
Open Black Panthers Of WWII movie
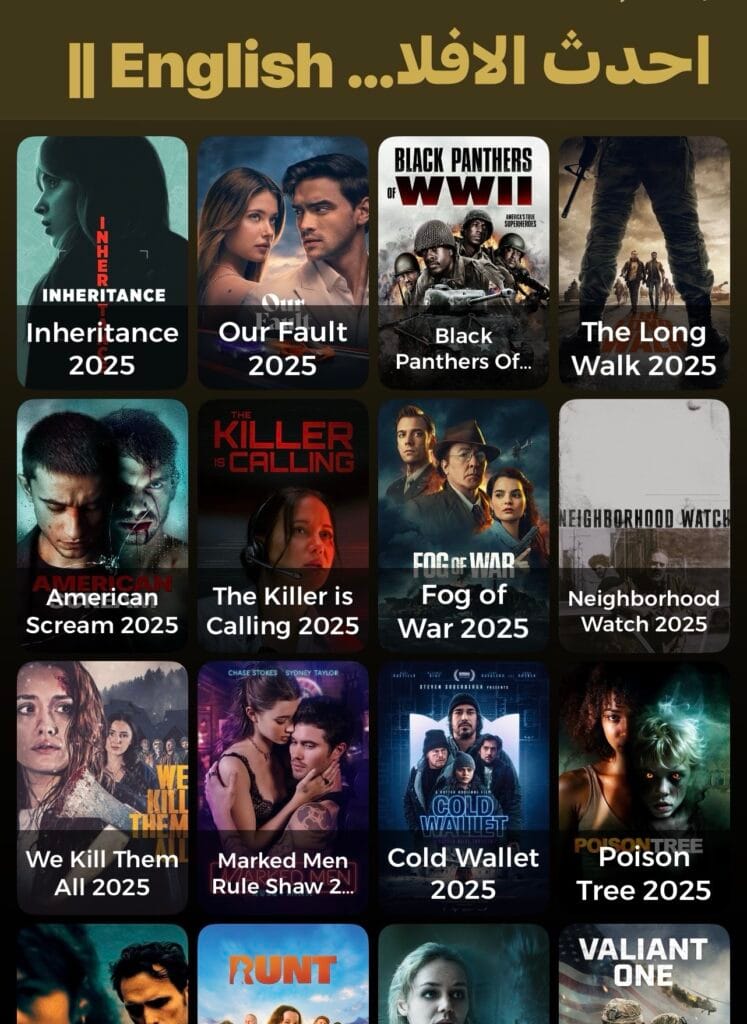(463, 262)
